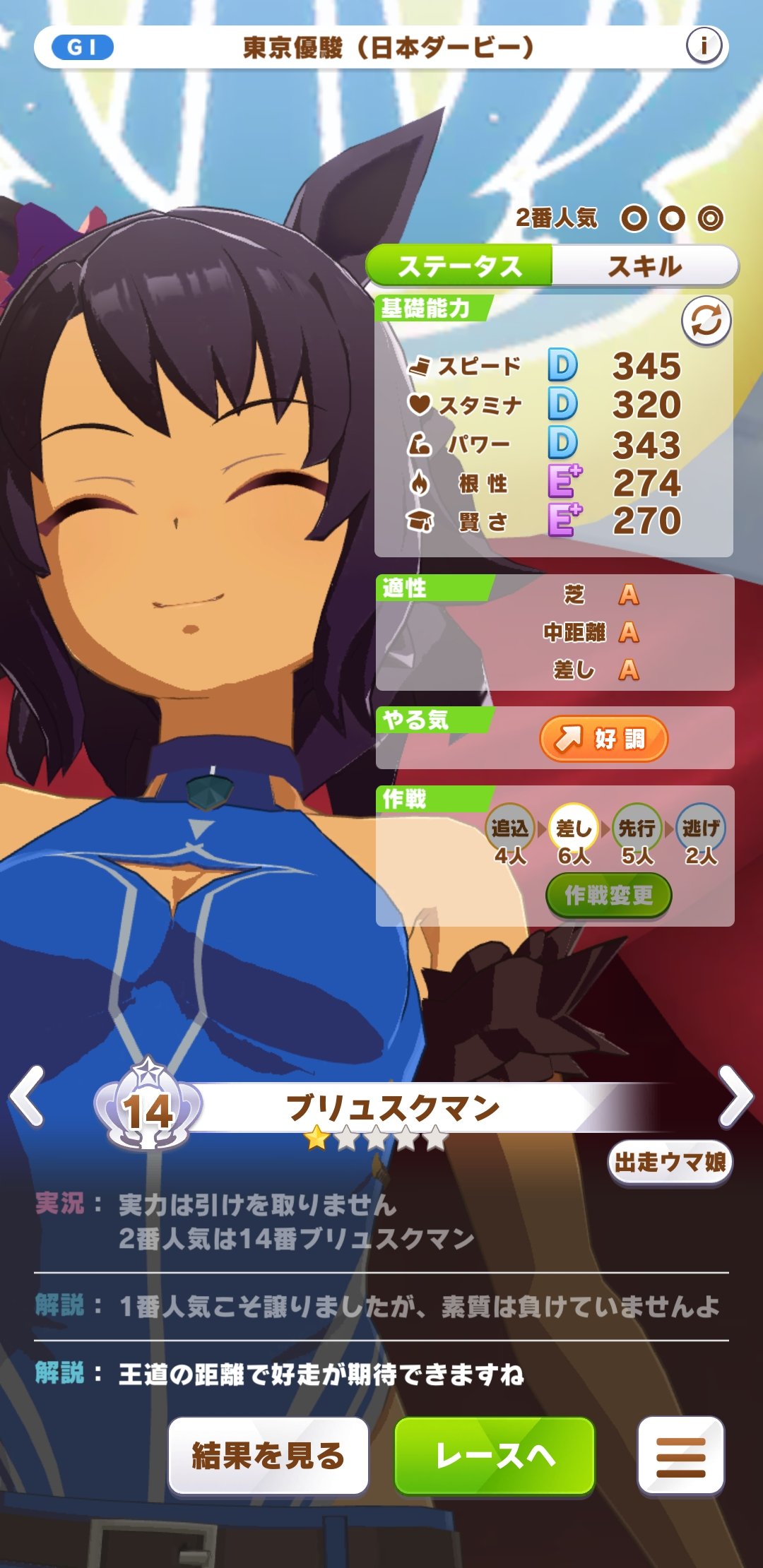This screenshot has height=1568, width=763.
Task: Tap the refresh icon in 基礎能力
Action: point(706,321)
